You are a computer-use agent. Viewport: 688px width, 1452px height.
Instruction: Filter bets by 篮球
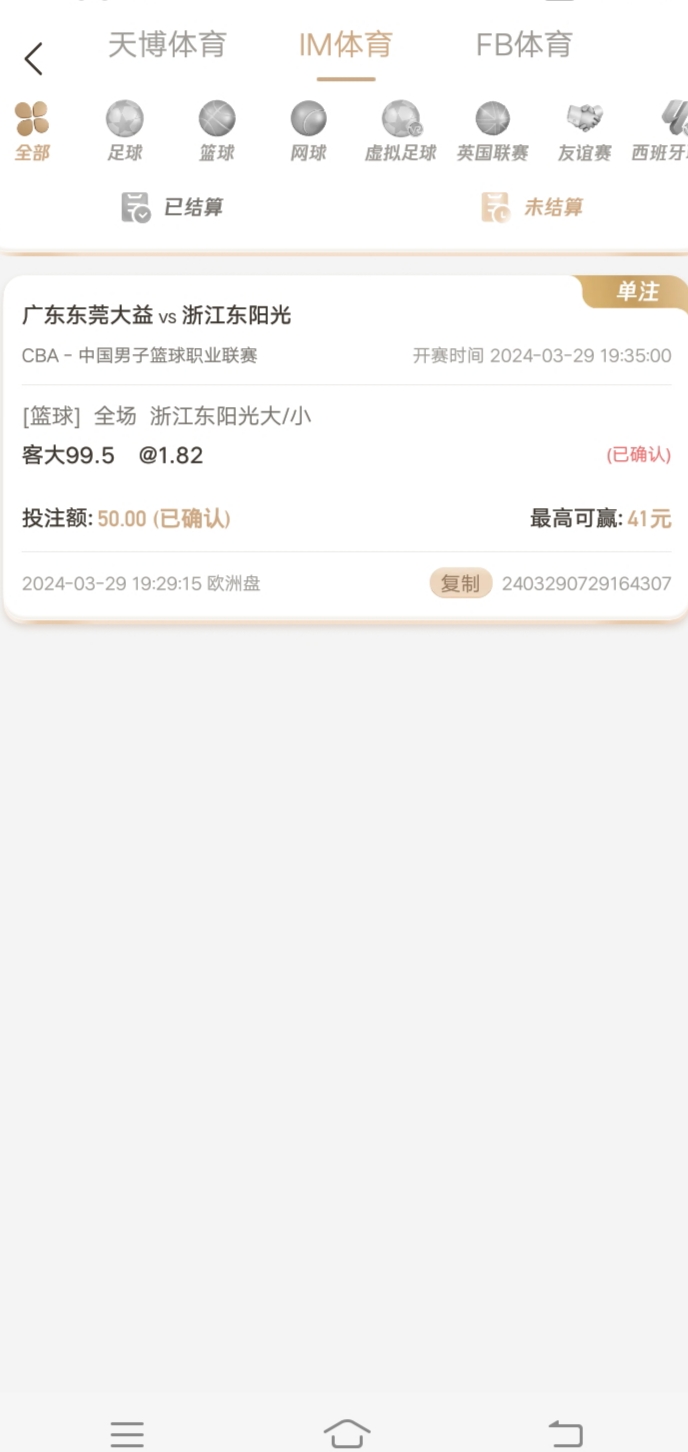tap(217, 131)
